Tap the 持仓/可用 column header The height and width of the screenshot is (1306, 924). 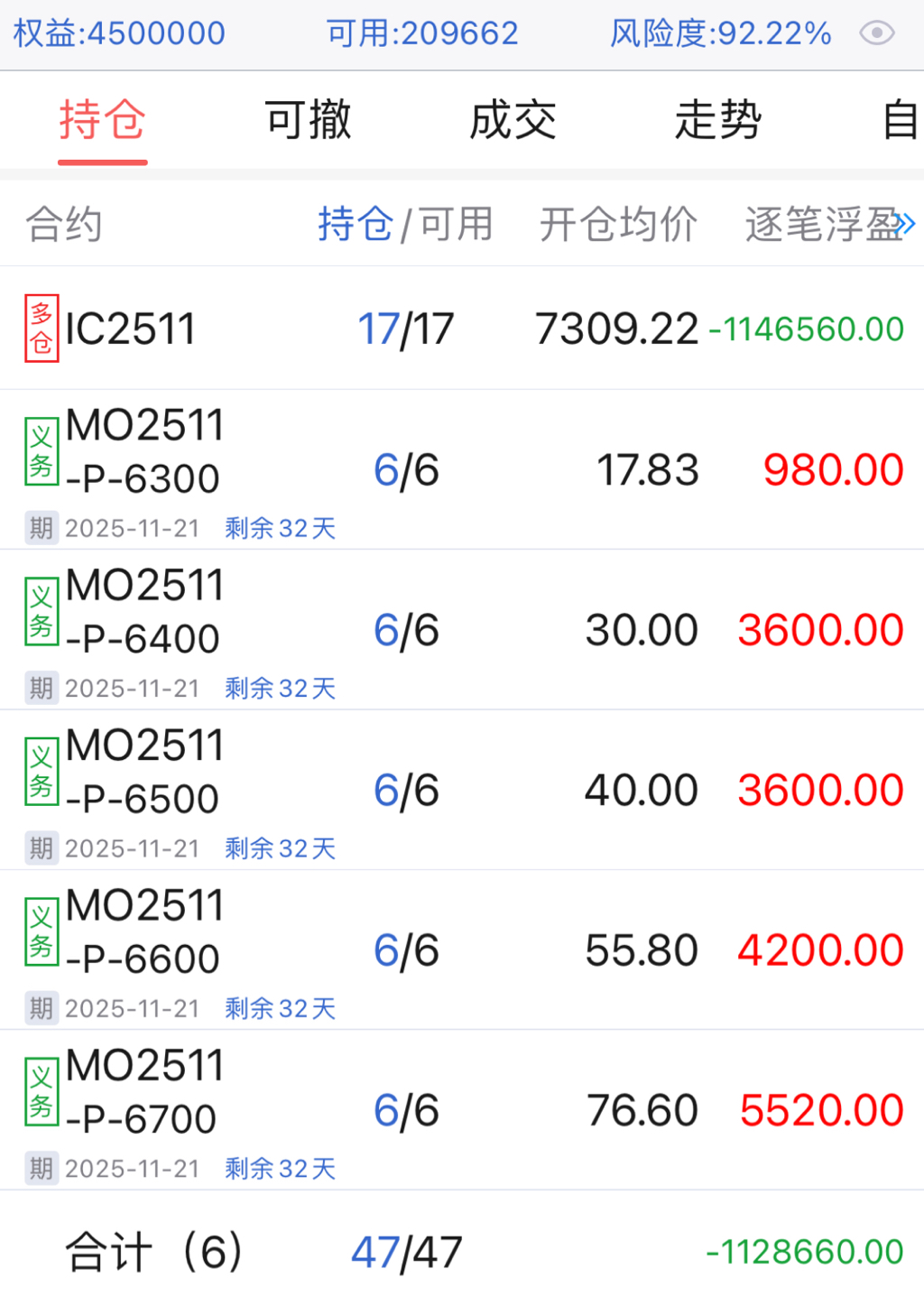point(405,224)
